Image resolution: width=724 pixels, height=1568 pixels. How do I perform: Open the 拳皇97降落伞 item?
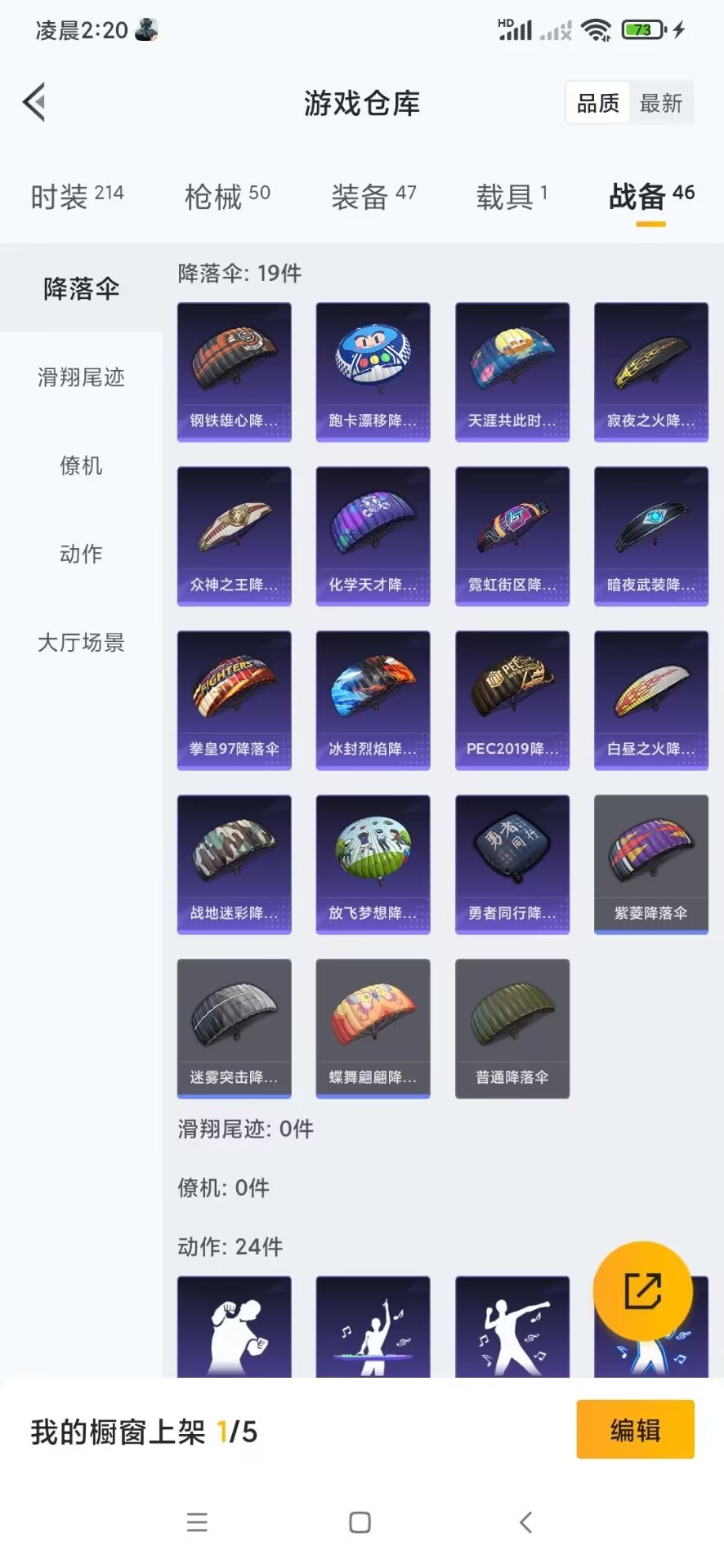(x=235, y=700)
